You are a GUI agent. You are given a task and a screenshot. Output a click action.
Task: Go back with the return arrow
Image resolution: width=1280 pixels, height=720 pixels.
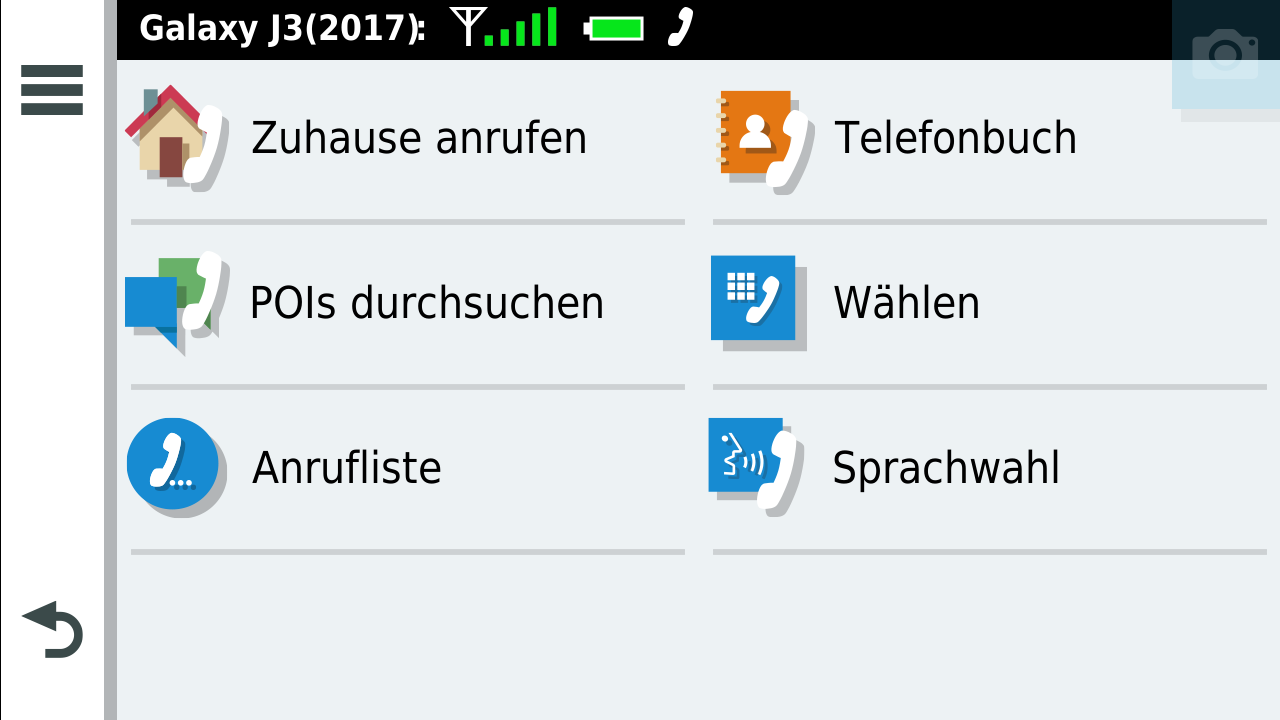(x=52, y=630)
